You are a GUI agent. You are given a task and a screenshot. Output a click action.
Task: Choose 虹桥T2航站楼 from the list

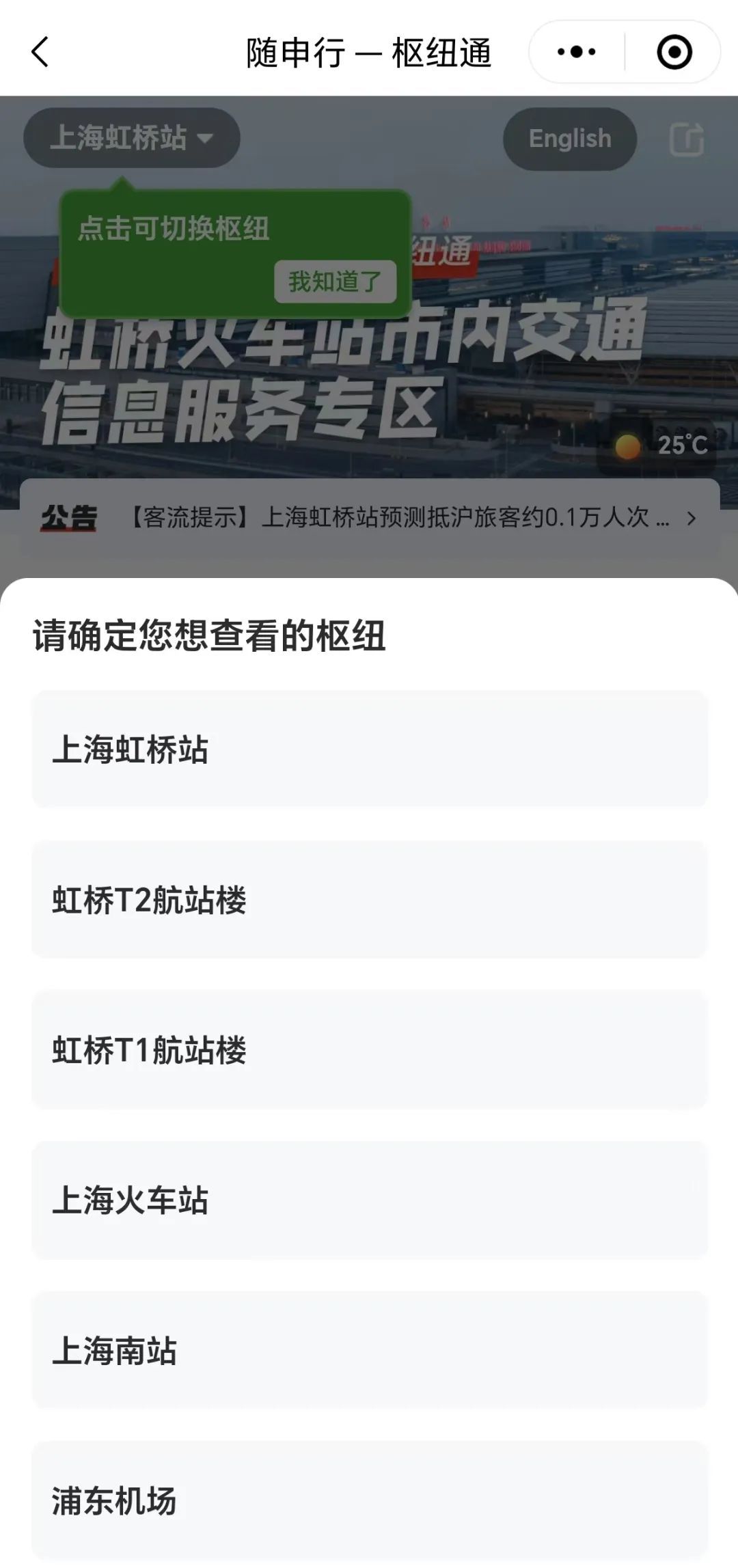369,899
